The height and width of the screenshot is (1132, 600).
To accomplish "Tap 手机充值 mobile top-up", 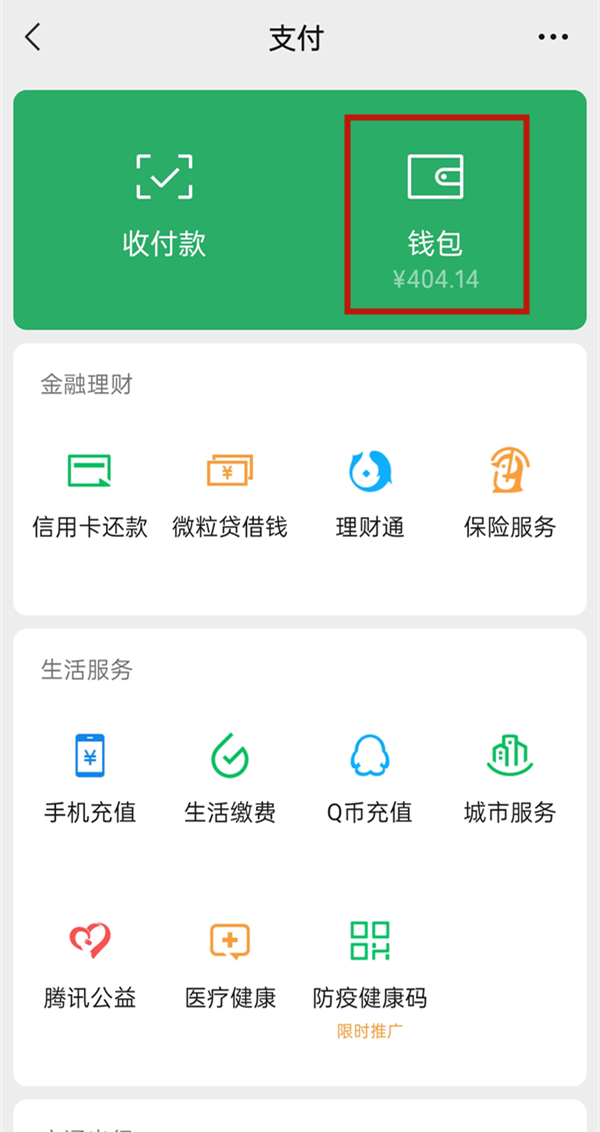I will [x=90, y=778].
